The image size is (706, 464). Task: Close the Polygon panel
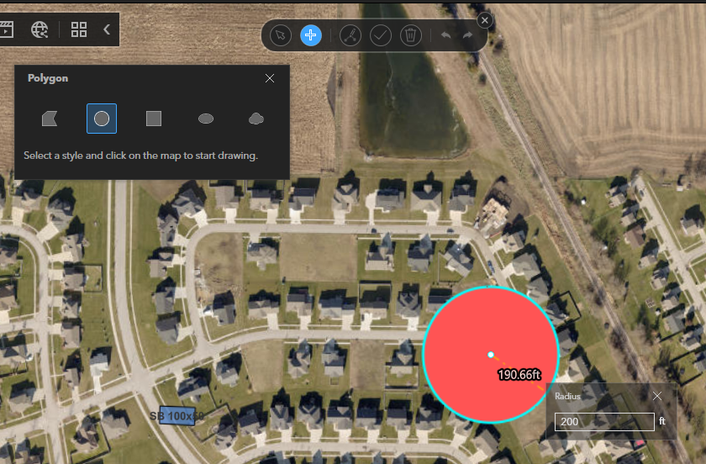point(270,78)
